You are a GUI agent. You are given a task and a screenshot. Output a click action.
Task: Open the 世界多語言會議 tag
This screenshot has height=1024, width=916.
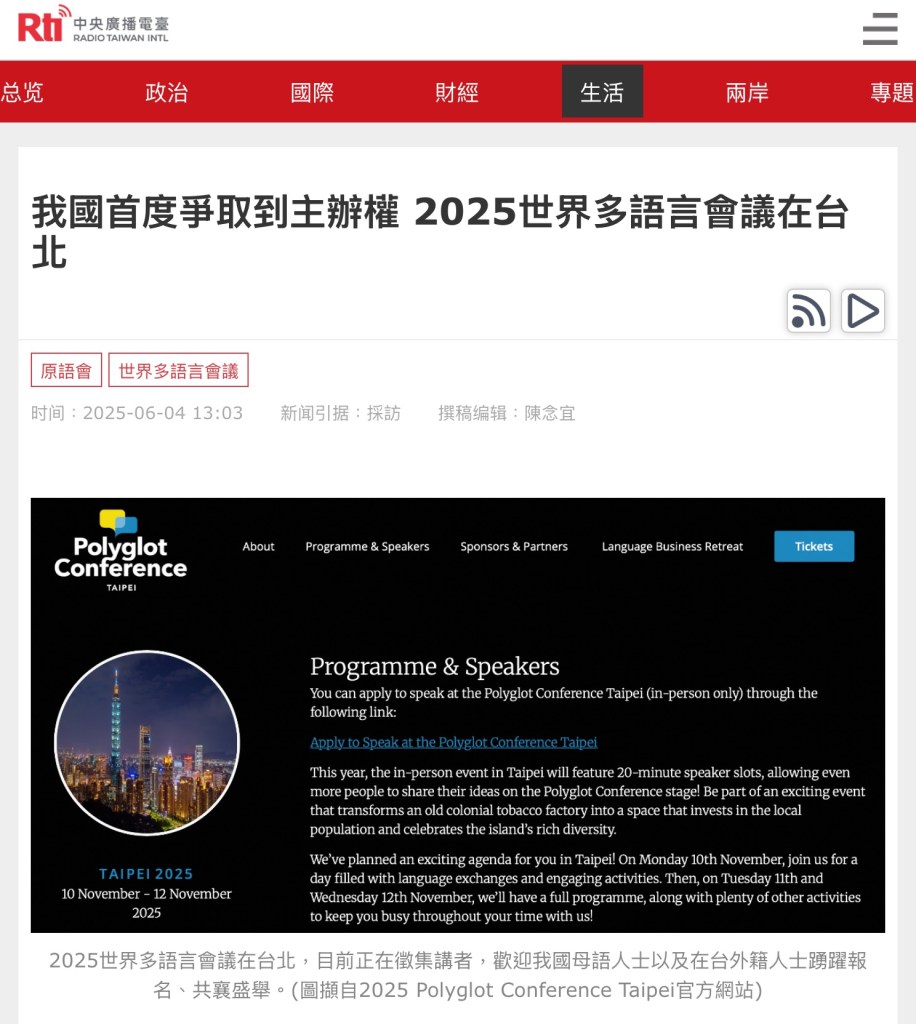click(x=178, y=371)
